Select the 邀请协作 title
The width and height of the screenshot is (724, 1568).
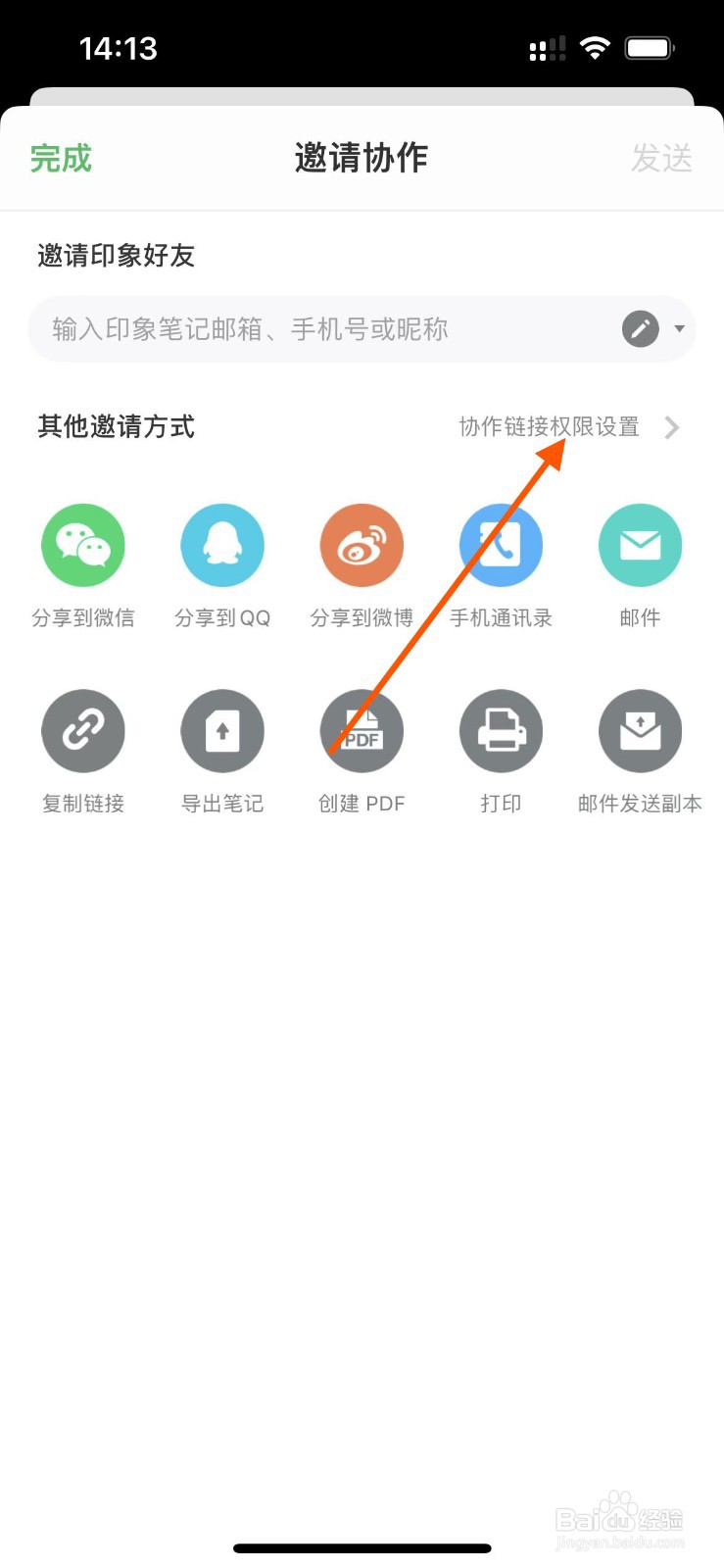point(361,158)
